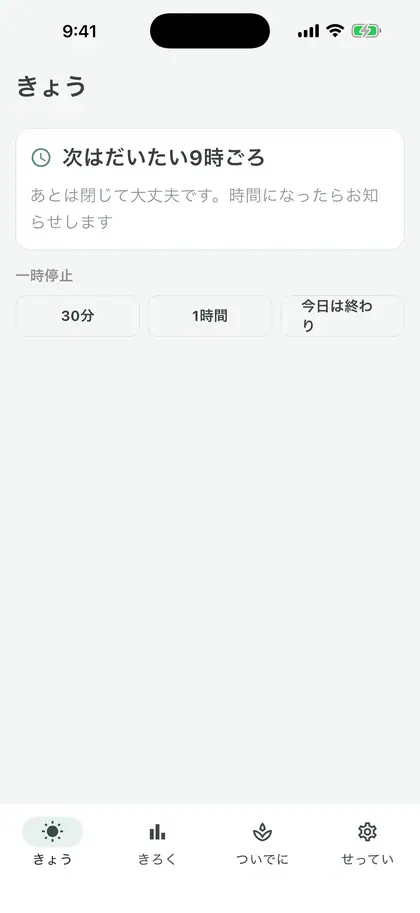Pause reminders for 30分

77,316
